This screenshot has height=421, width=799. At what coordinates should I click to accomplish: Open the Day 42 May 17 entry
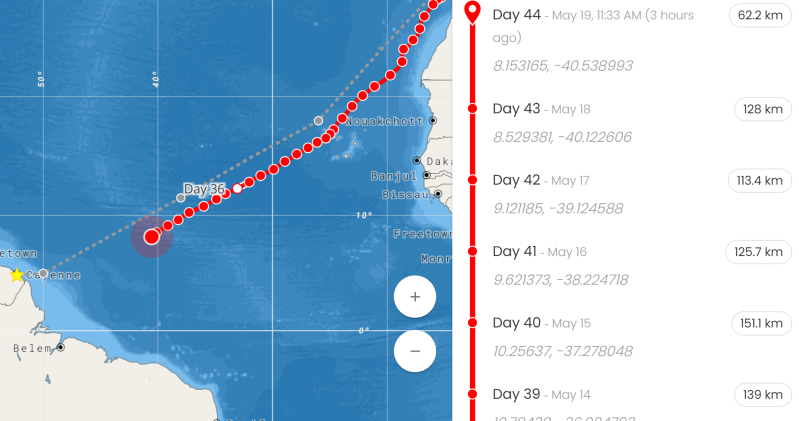coord(517,180)
